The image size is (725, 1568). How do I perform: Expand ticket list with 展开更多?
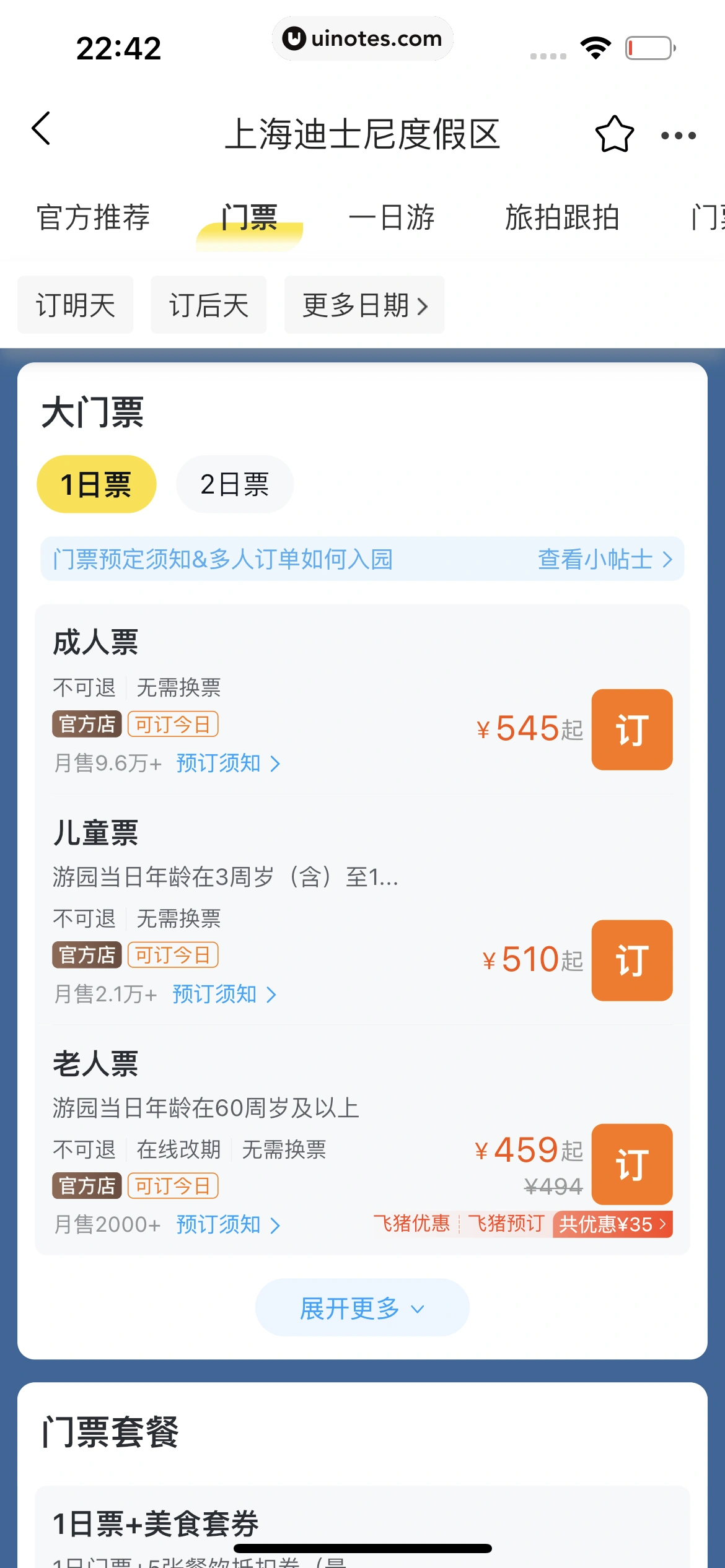(362, 1308)
